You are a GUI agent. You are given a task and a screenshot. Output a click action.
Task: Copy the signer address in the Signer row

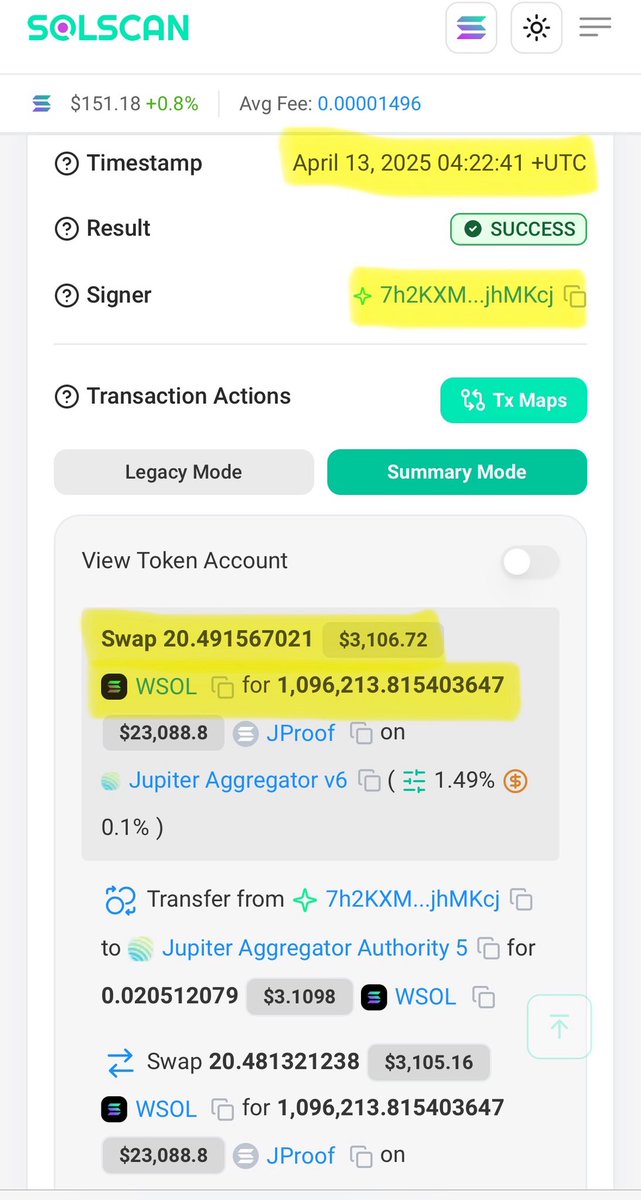[575, 296]
